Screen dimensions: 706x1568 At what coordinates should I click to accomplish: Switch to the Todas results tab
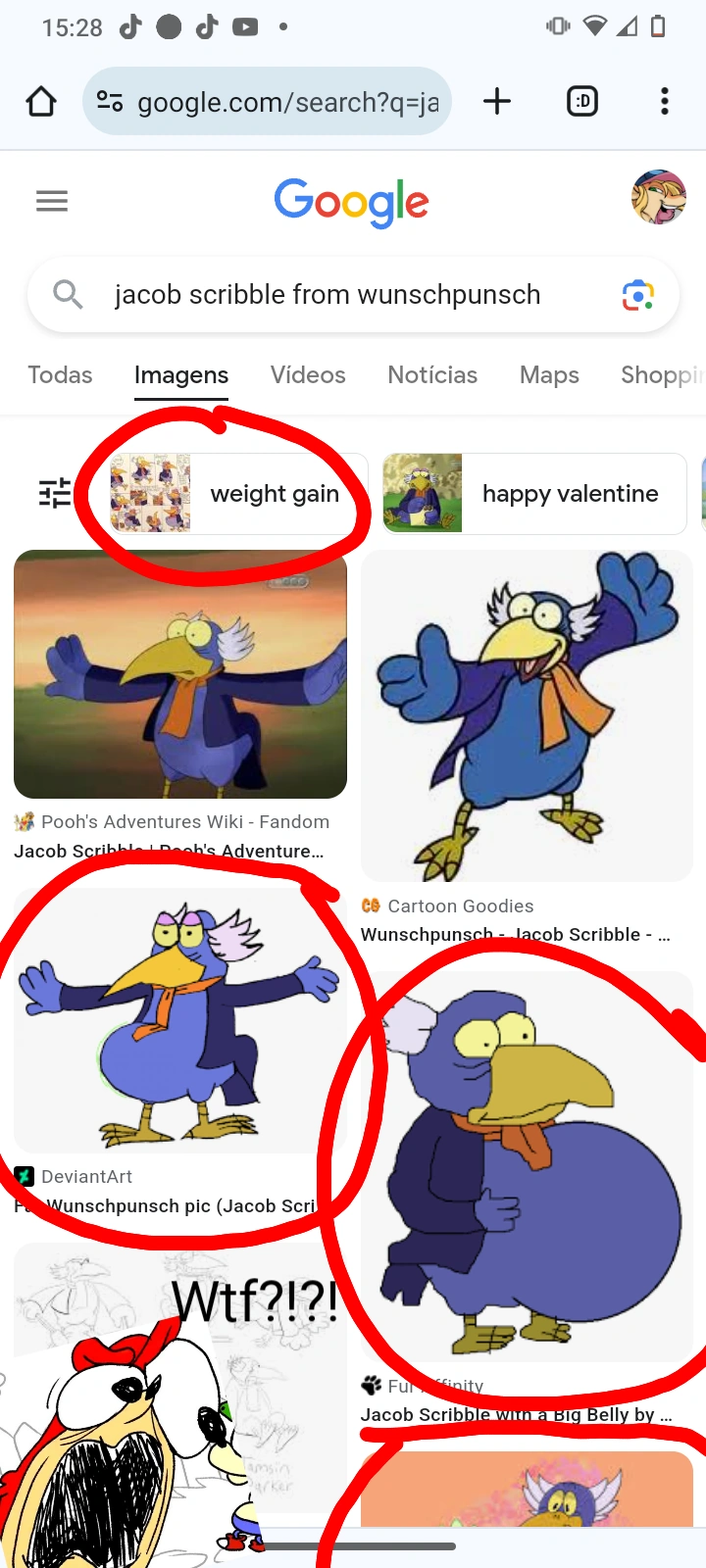pyautogui.click(x=60, y=375)
